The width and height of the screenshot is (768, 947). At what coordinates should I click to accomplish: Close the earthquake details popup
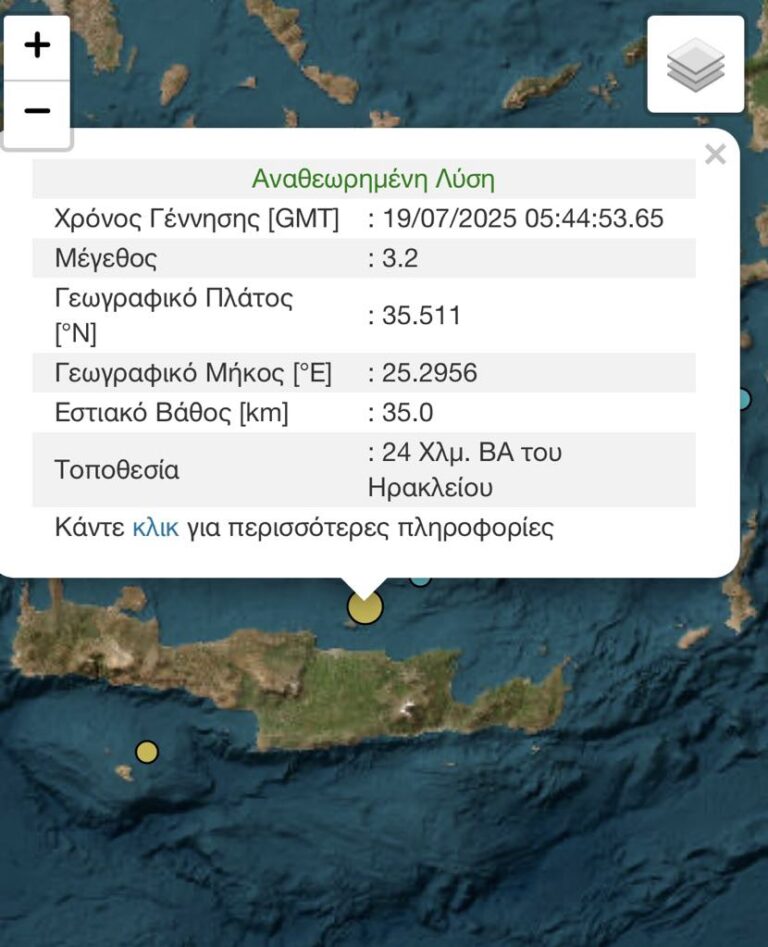tap(715, 154)
